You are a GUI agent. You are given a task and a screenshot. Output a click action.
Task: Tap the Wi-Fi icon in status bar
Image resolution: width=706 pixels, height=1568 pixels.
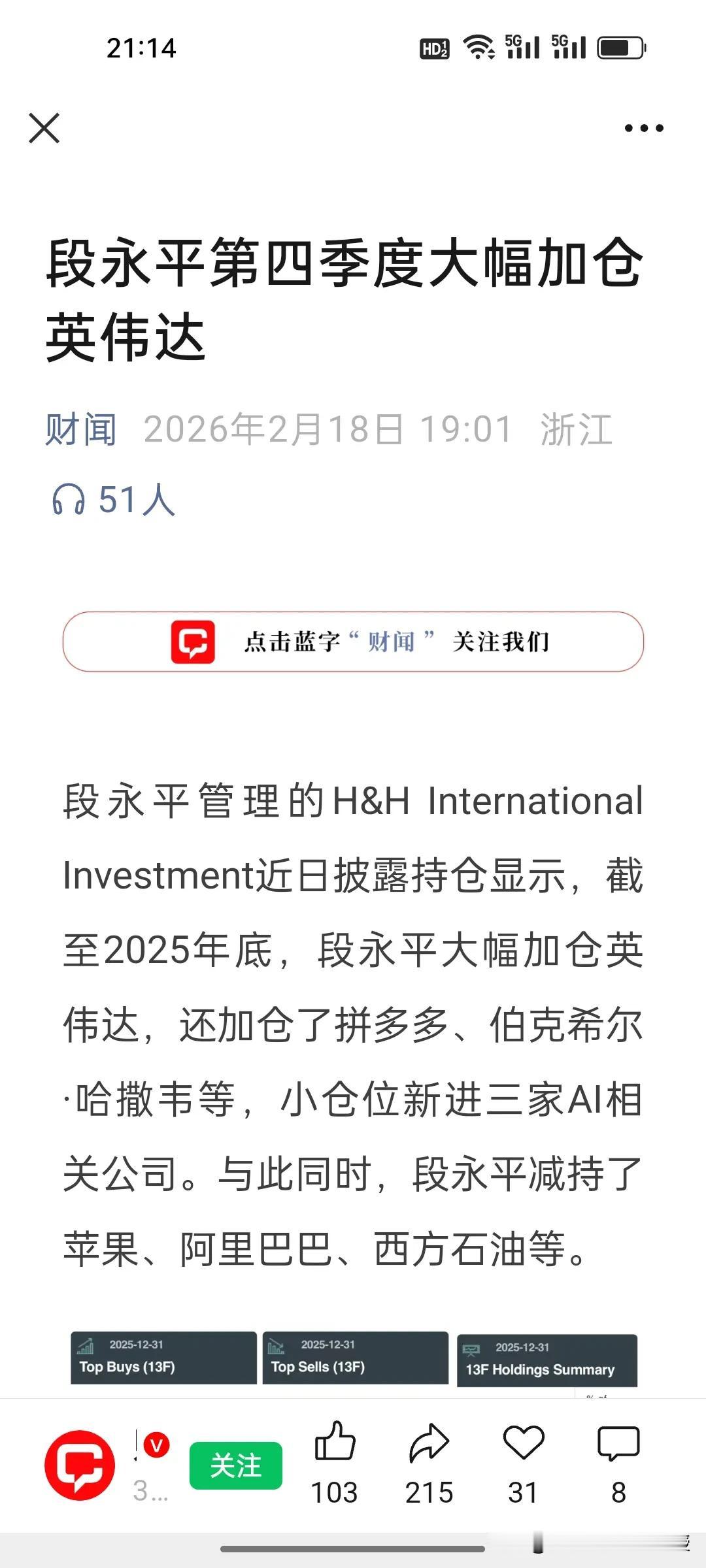tap(478, 46)
